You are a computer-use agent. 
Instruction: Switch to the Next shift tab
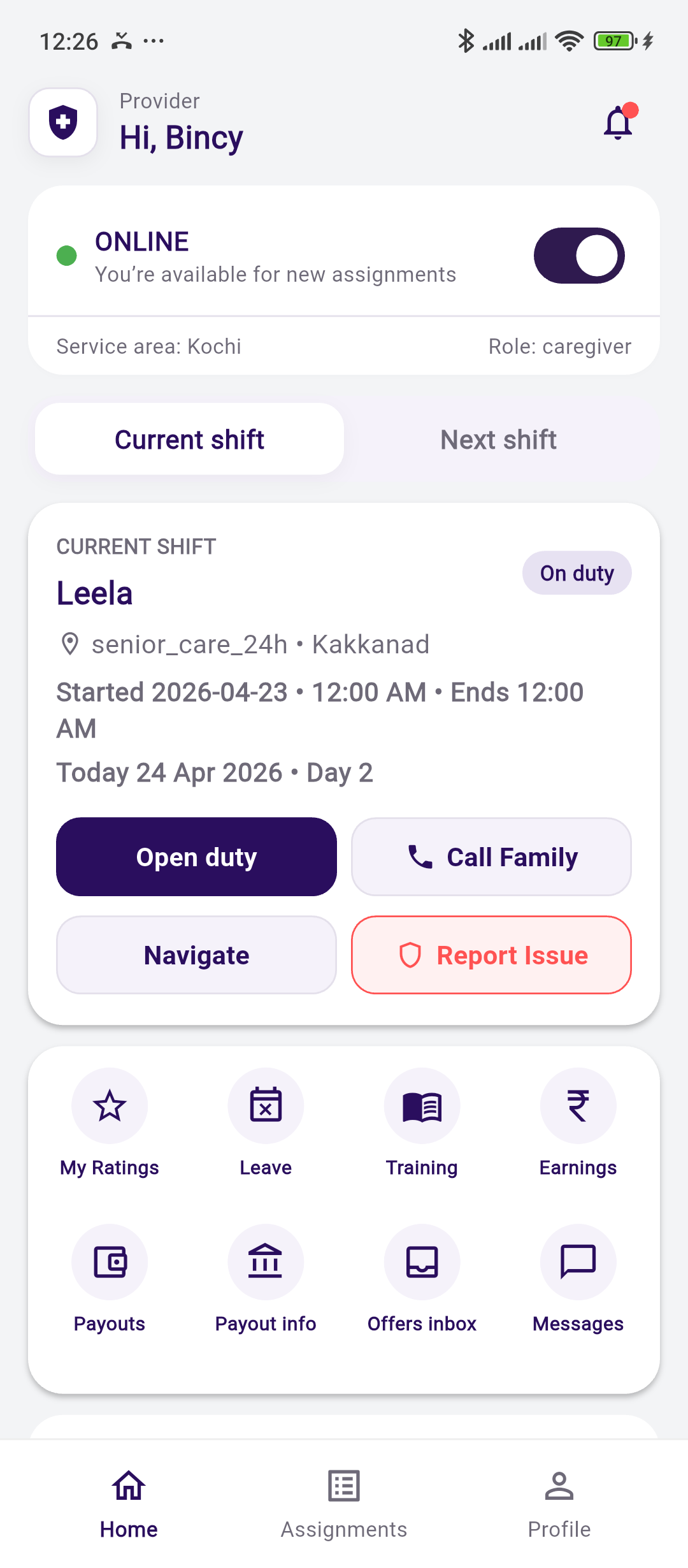498,439
